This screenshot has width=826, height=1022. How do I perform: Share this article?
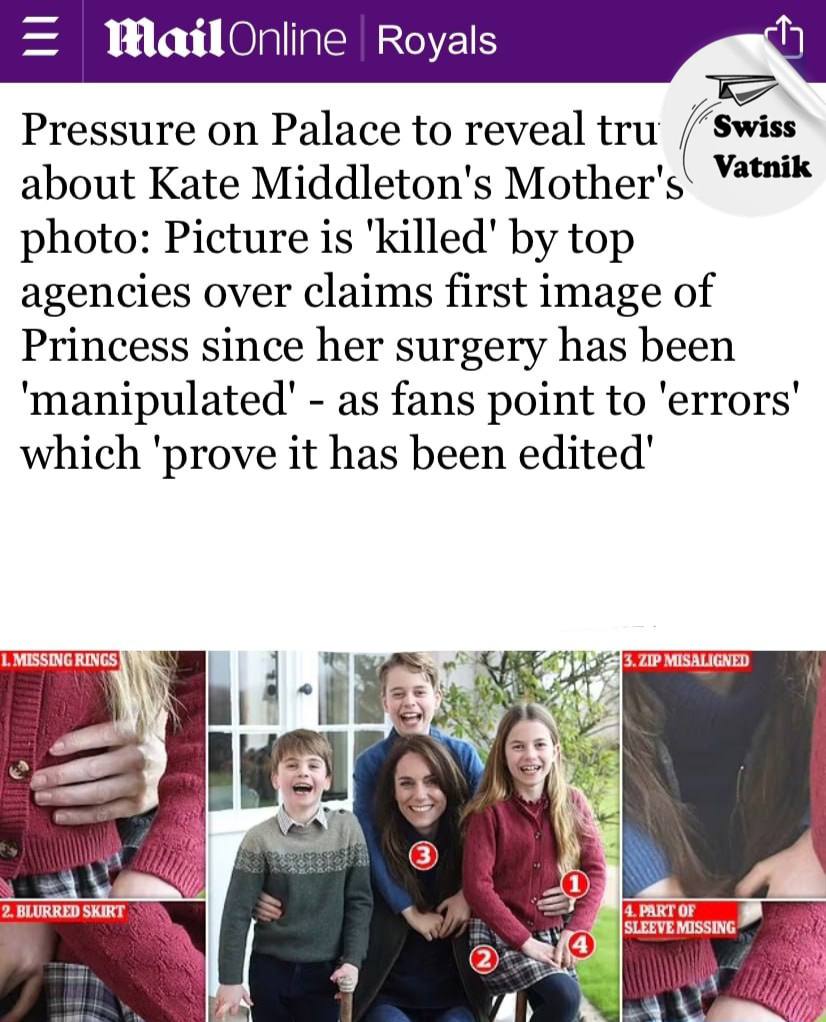click(x=783, y=37)
